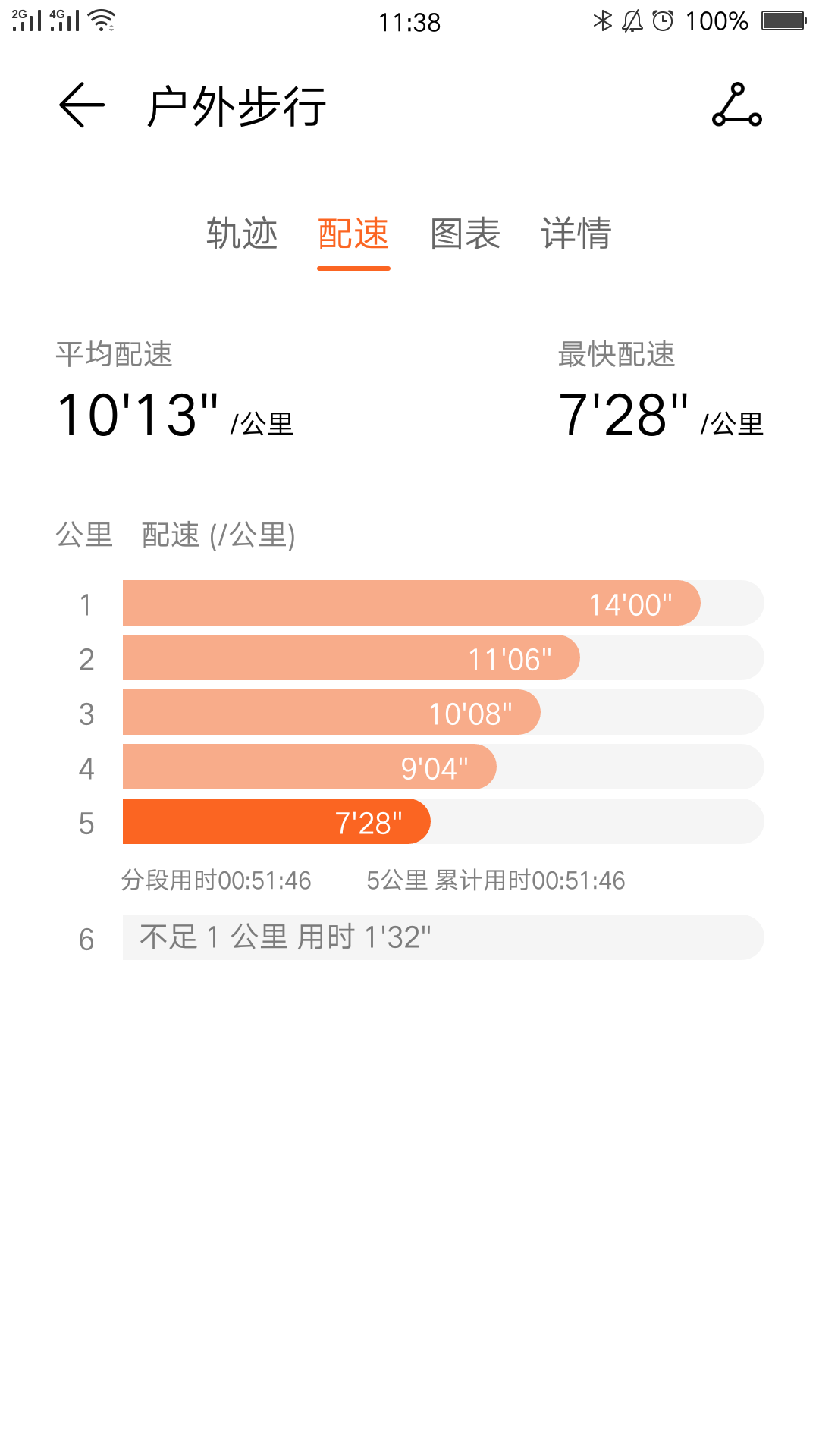Image resolution: width=819 pixels, height=1456 pixels.
Task: Tap the battery indicator
Action: (x=783, y=21)
